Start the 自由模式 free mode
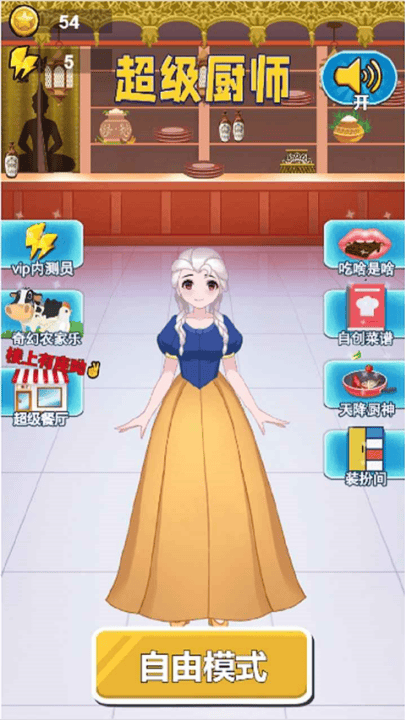Image resolution: width=405 pixels, height=720 pixels. [202, 665]
